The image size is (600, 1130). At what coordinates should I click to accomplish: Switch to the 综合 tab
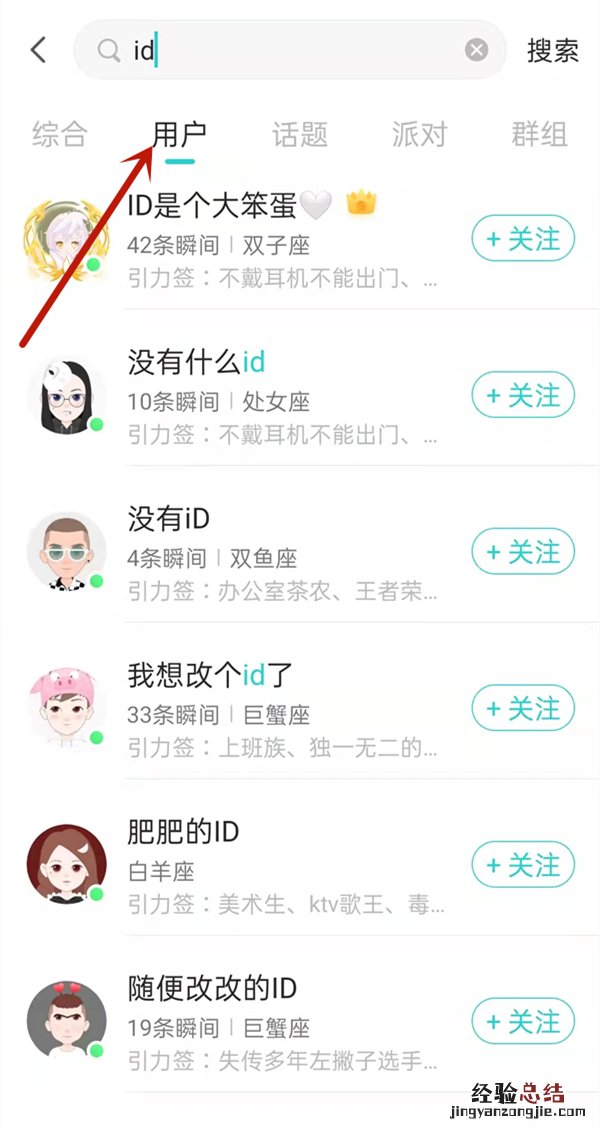[x=60, y=134]
